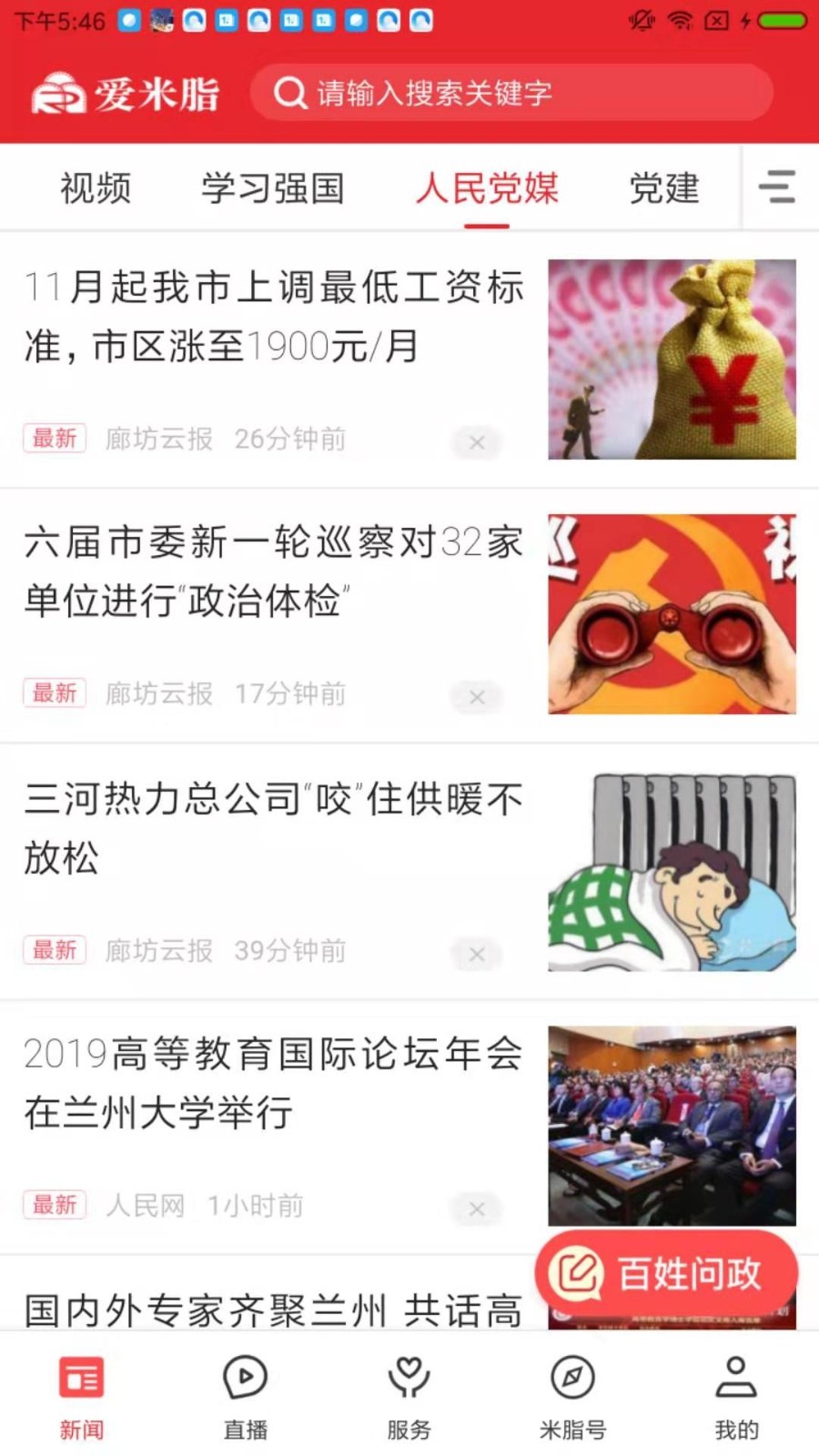
Task: Click the 最新 badge on first article
Action: pyautogui.click(x=53, y=439)
